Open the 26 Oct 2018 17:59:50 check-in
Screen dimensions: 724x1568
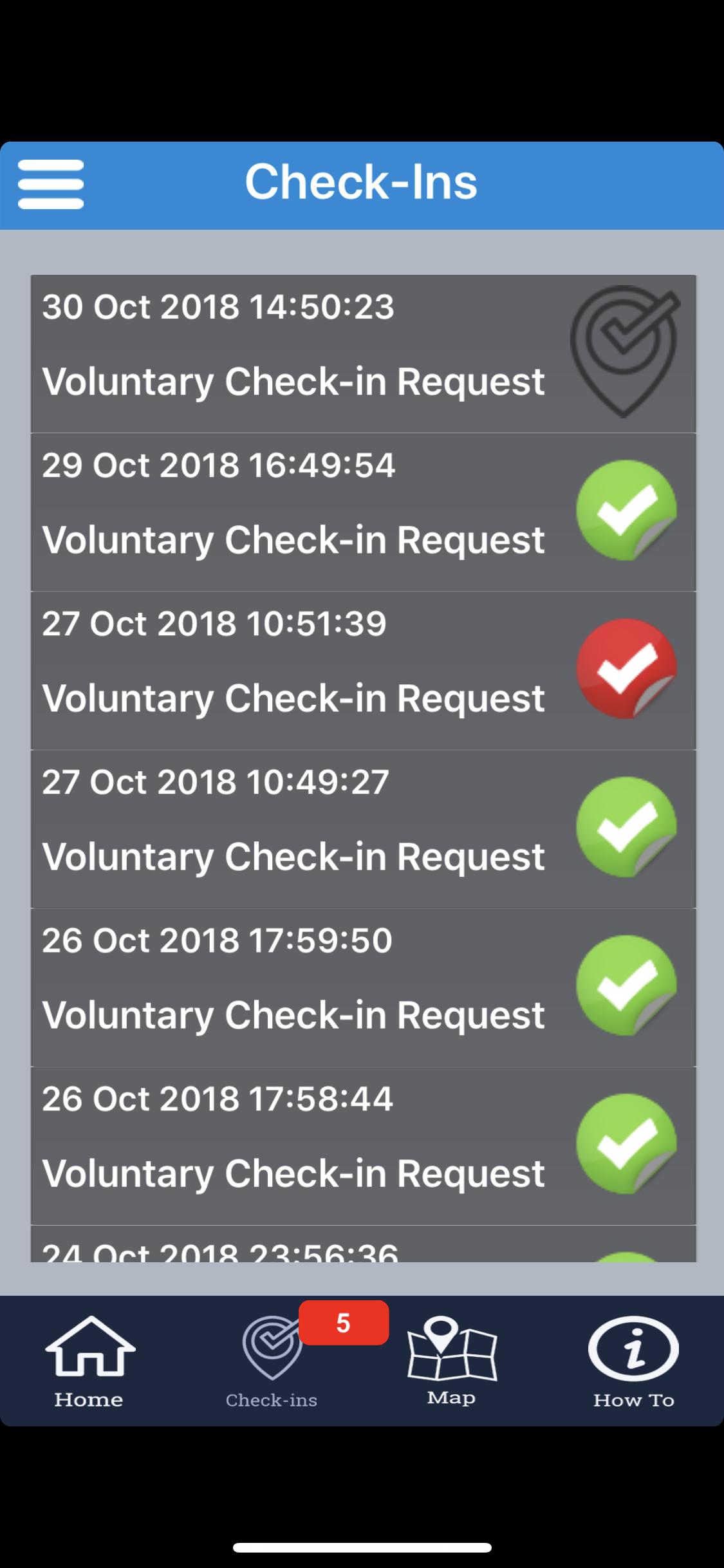363,987
